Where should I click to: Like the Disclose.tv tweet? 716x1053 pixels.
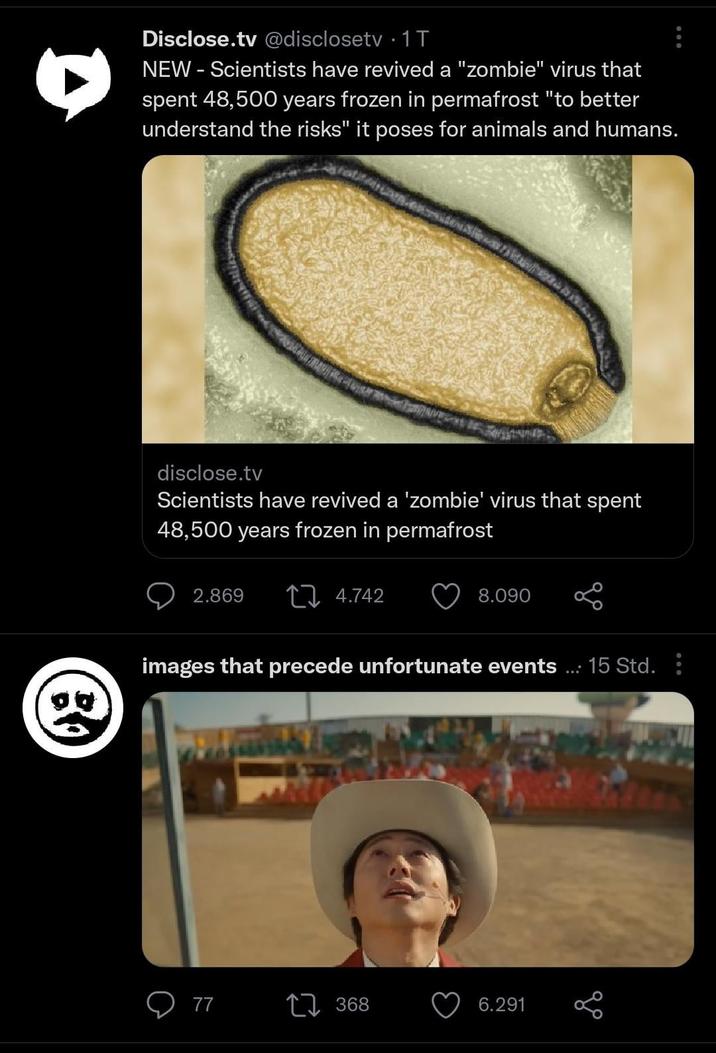445,596
